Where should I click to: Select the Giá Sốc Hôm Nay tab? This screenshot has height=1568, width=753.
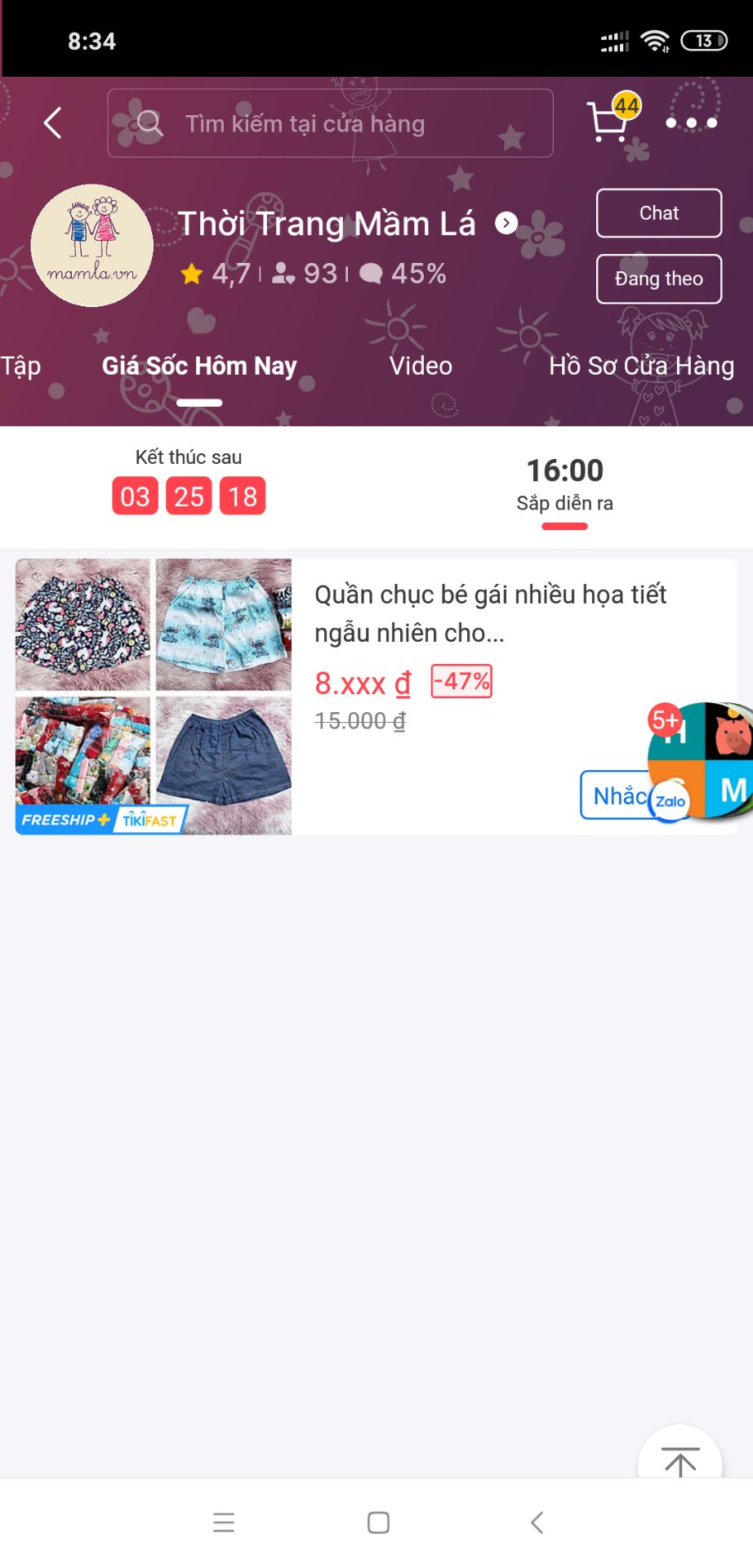coord(199,366)
